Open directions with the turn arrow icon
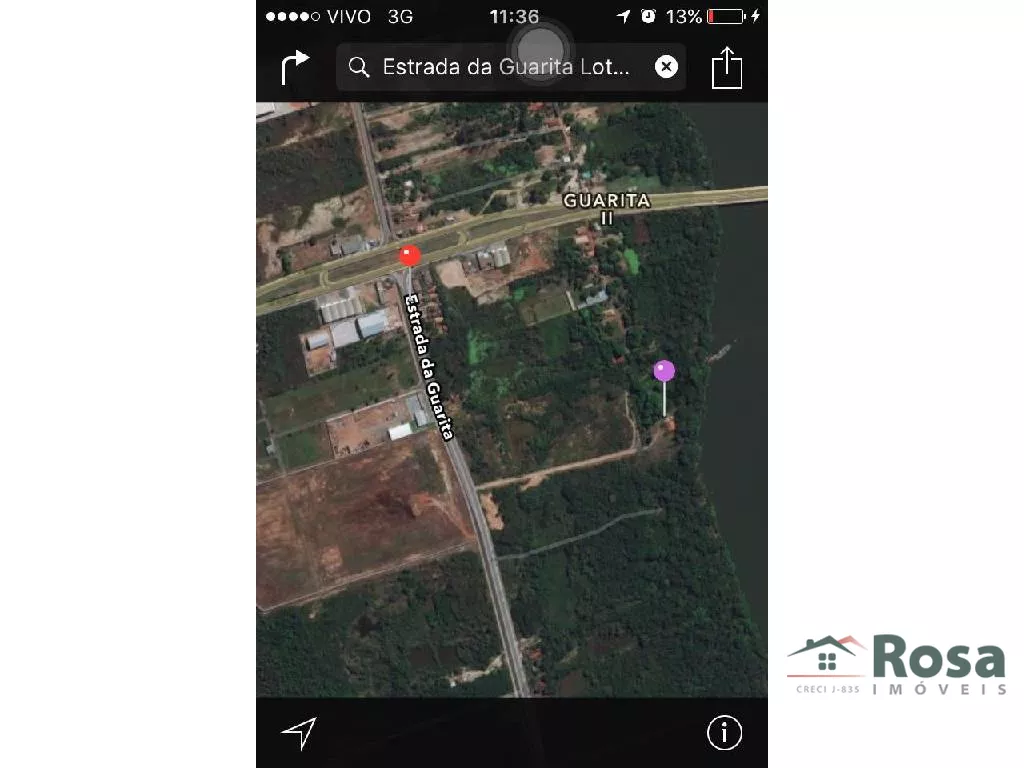Viewport: 1024px width, 768px height. point(295,67)
